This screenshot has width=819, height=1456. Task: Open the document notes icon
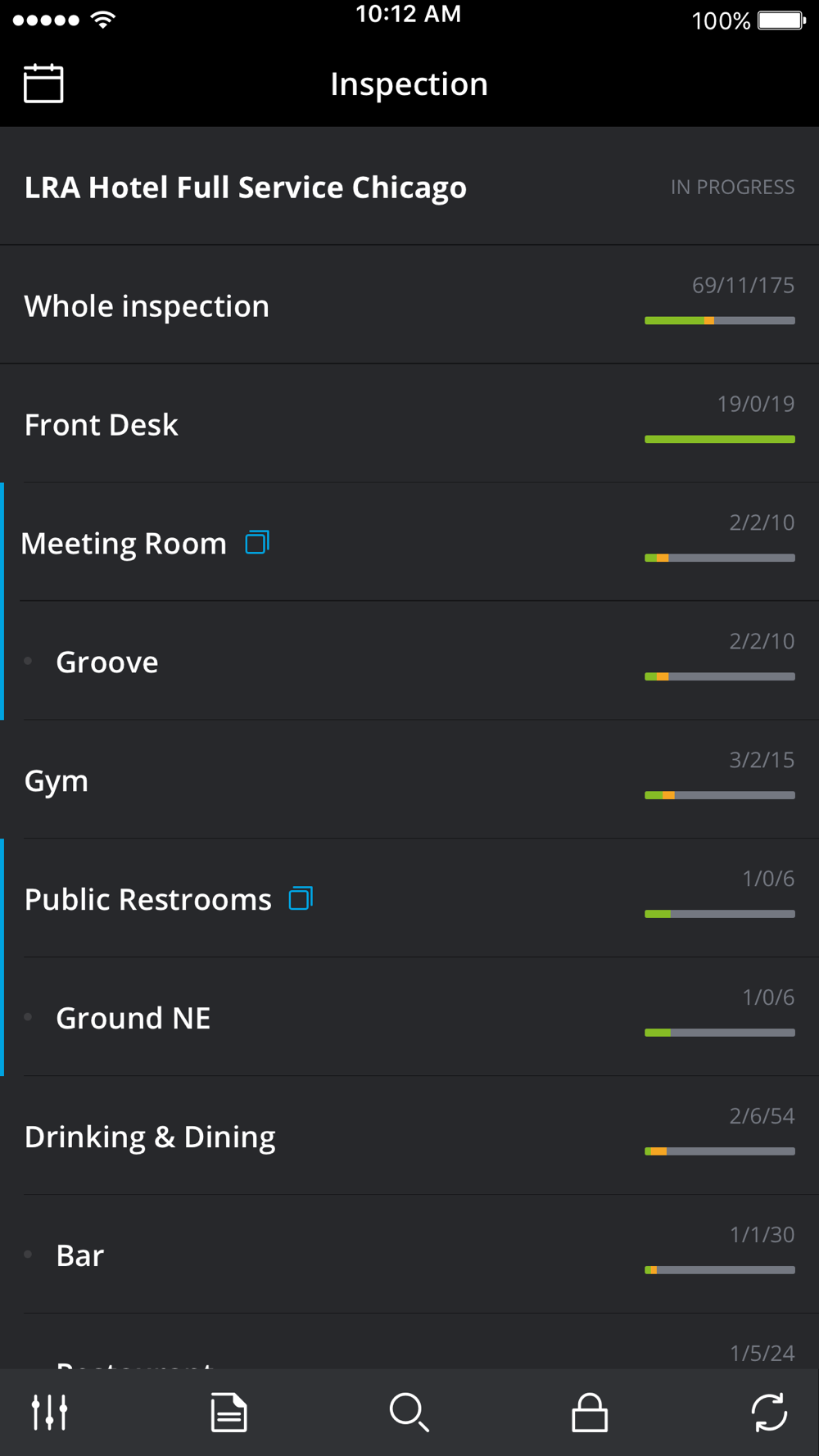(229, 1413)
